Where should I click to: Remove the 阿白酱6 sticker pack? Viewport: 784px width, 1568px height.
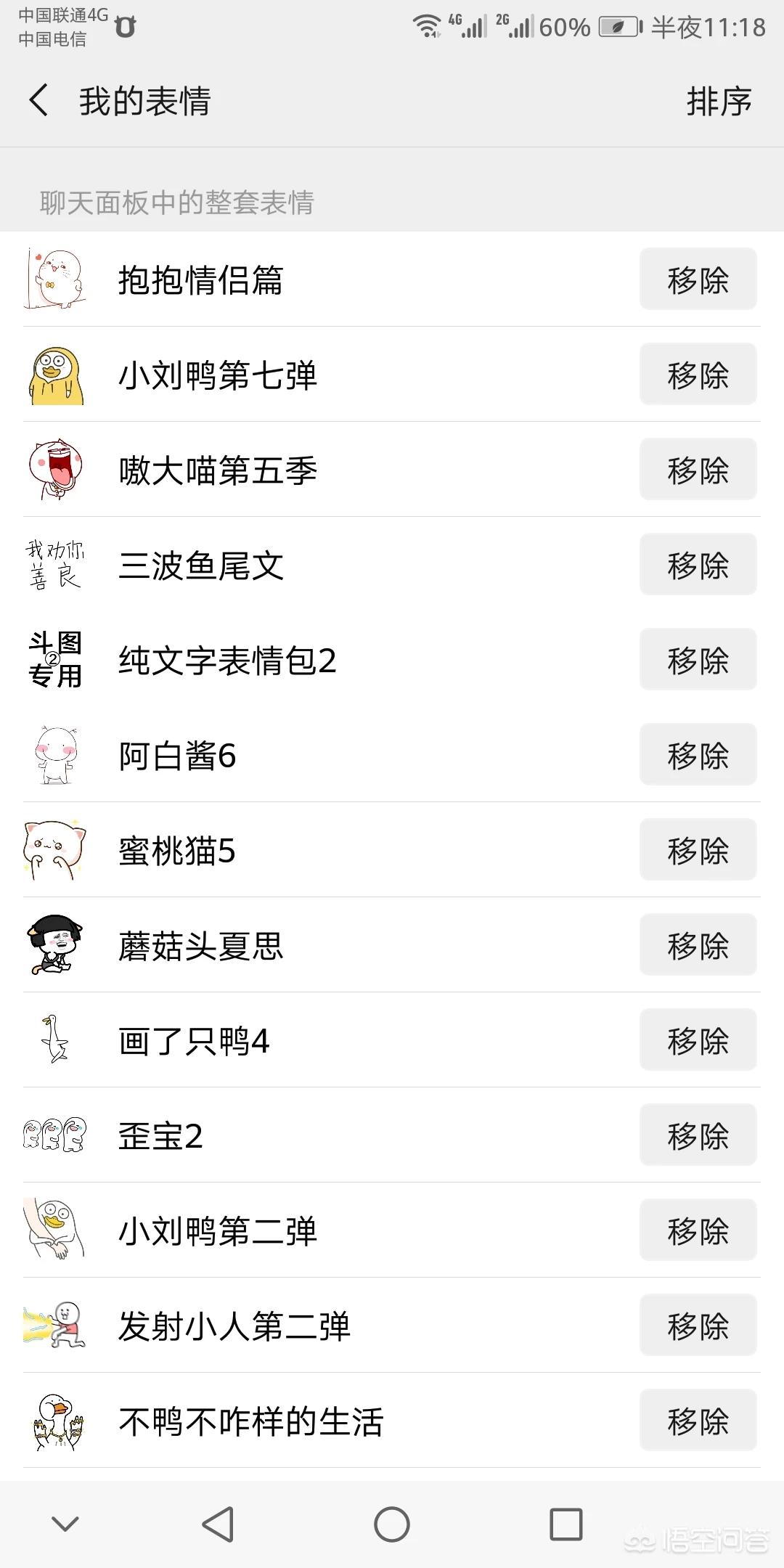coord(697,754)
